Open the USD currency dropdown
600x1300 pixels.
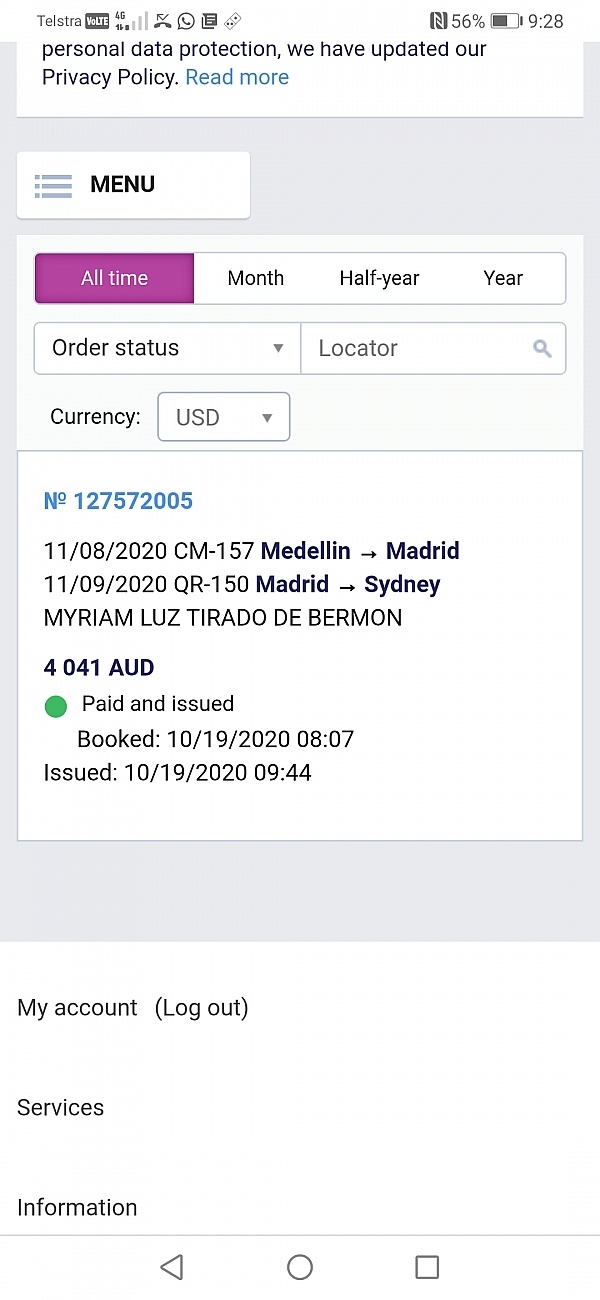coord(224,417)
